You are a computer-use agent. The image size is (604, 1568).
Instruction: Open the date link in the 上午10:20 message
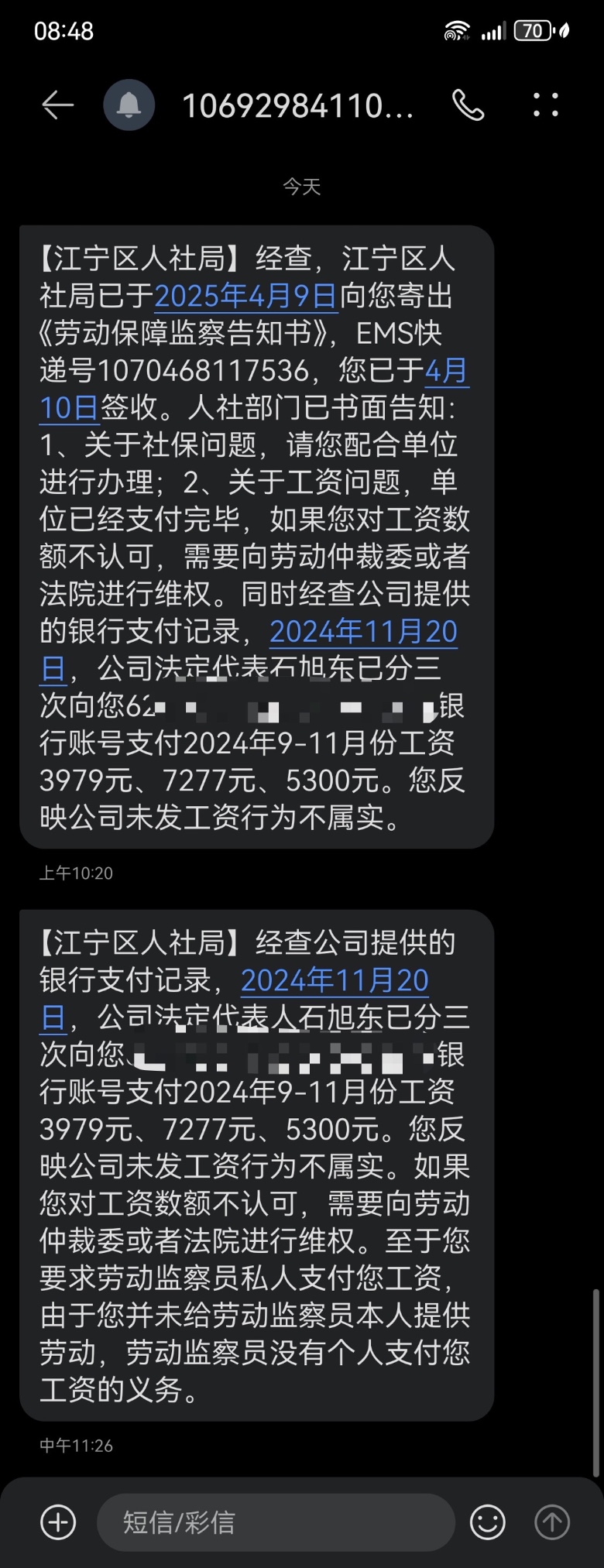tap(362, 632)
